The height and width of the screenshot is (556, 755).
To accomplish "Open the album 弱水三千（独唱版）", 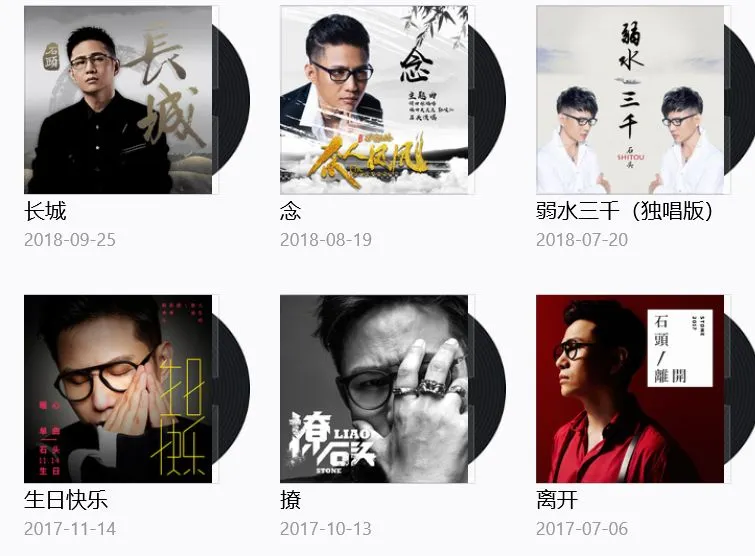I will [630, 100].
